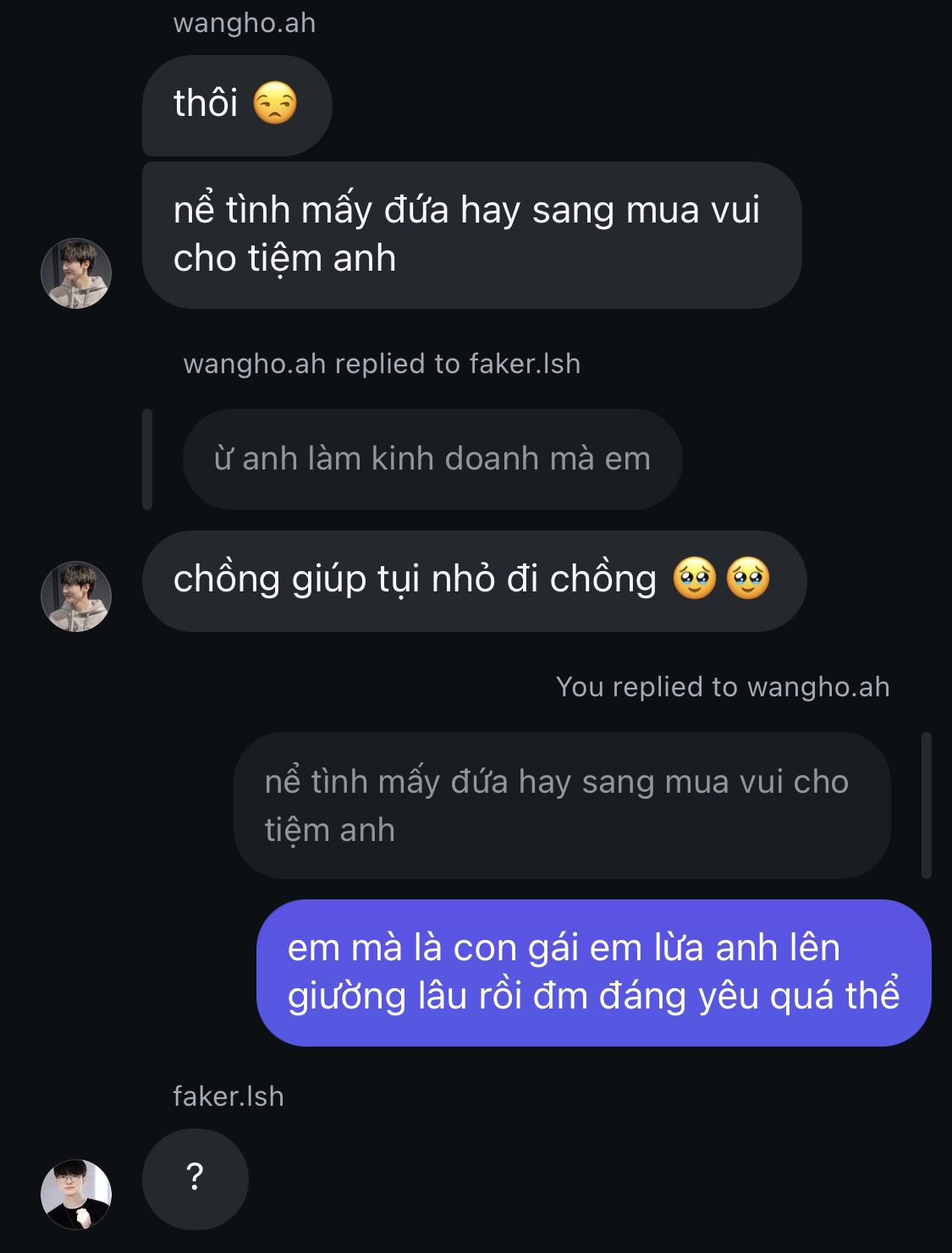Open wangho.ah's avatar beside the "nể tình" message
This screenshot has width=952, height=1253.
(76, 272)
